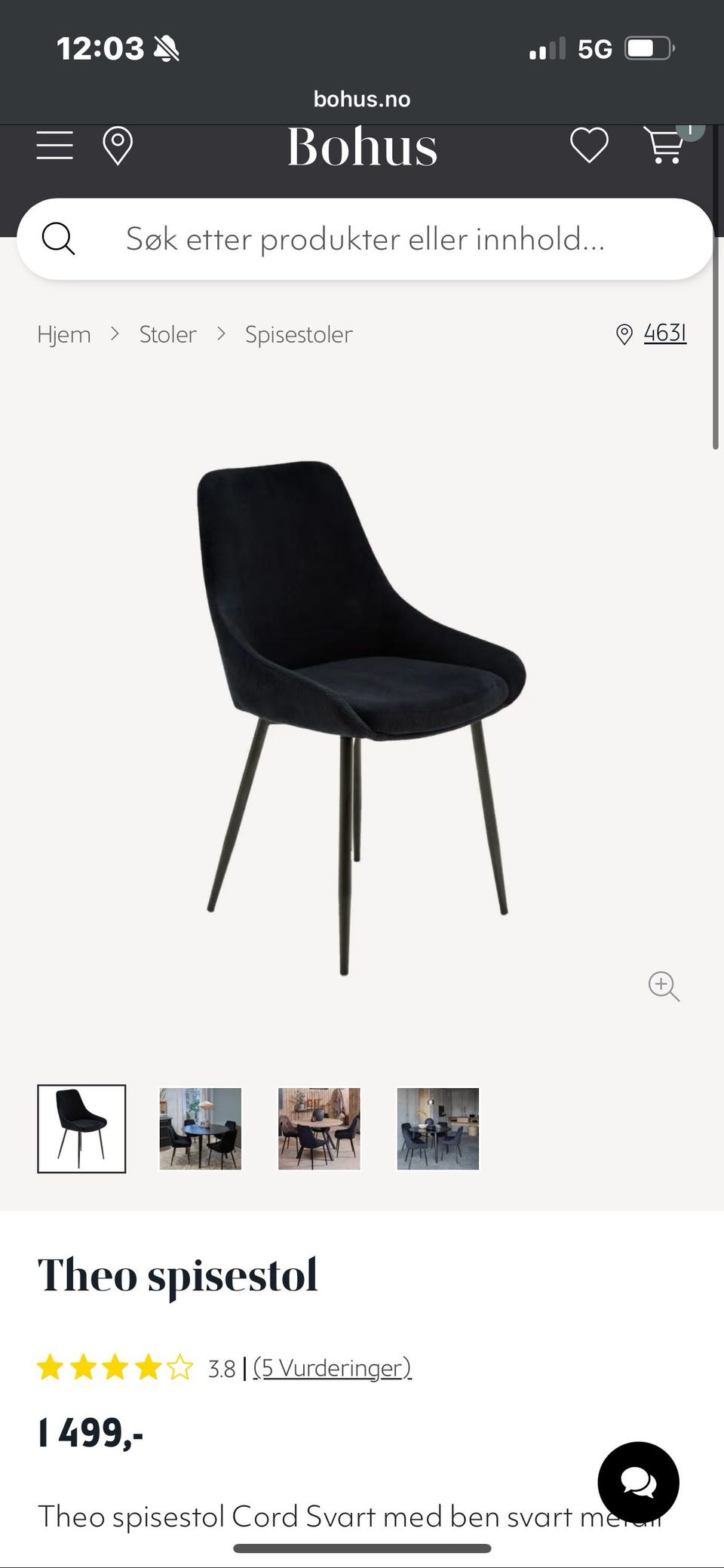Screen dimensions: 724x1568
Task: Select the single chair thumbnail
Action: [x=81, y=1129]
